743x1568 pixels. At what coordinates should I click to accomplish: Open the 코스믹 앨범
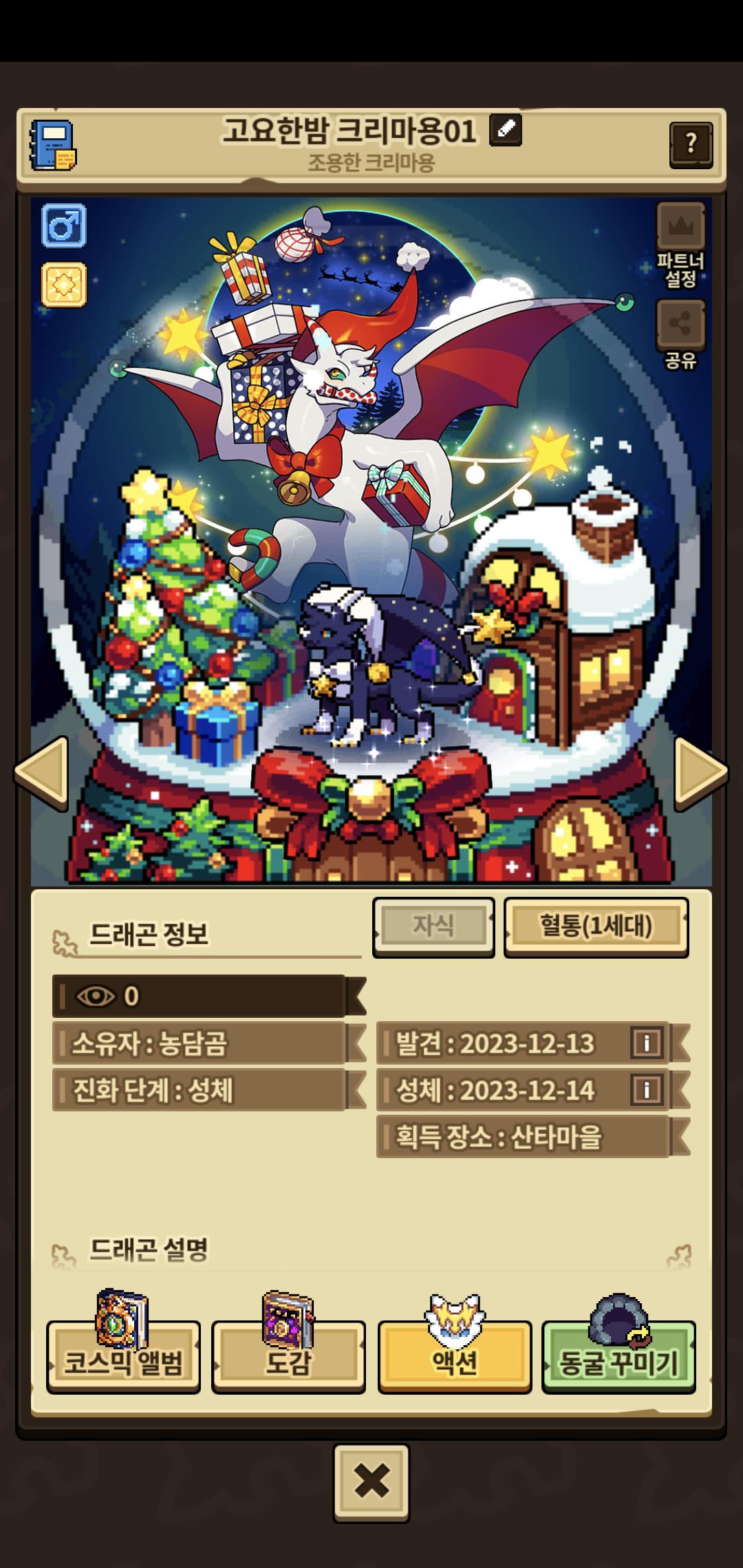coord(123,1360)
